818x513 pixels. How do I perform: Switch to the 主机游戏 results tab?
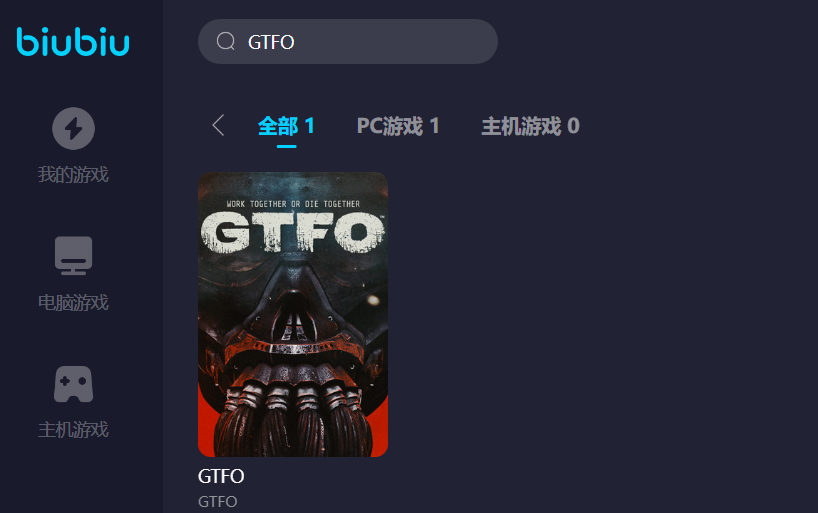(530, 126)
